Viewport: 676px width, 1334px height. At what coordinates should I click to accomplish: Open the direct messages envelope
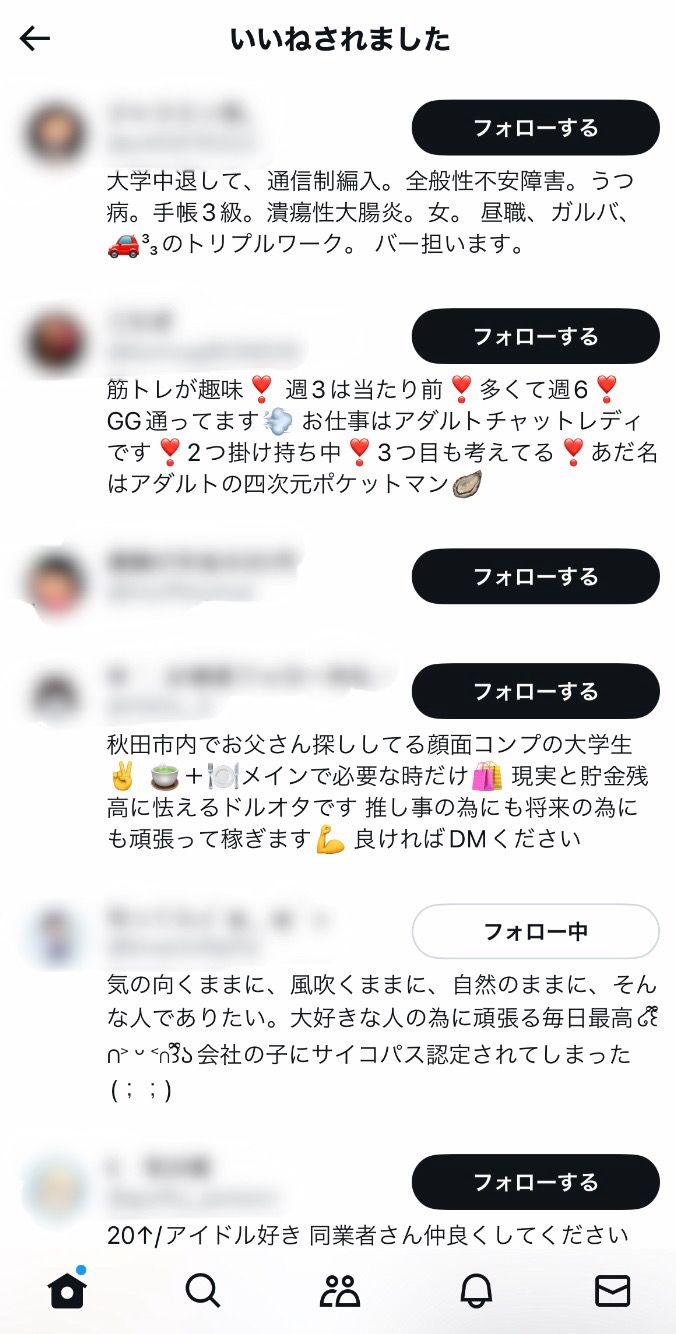[x=612, y=1291]
